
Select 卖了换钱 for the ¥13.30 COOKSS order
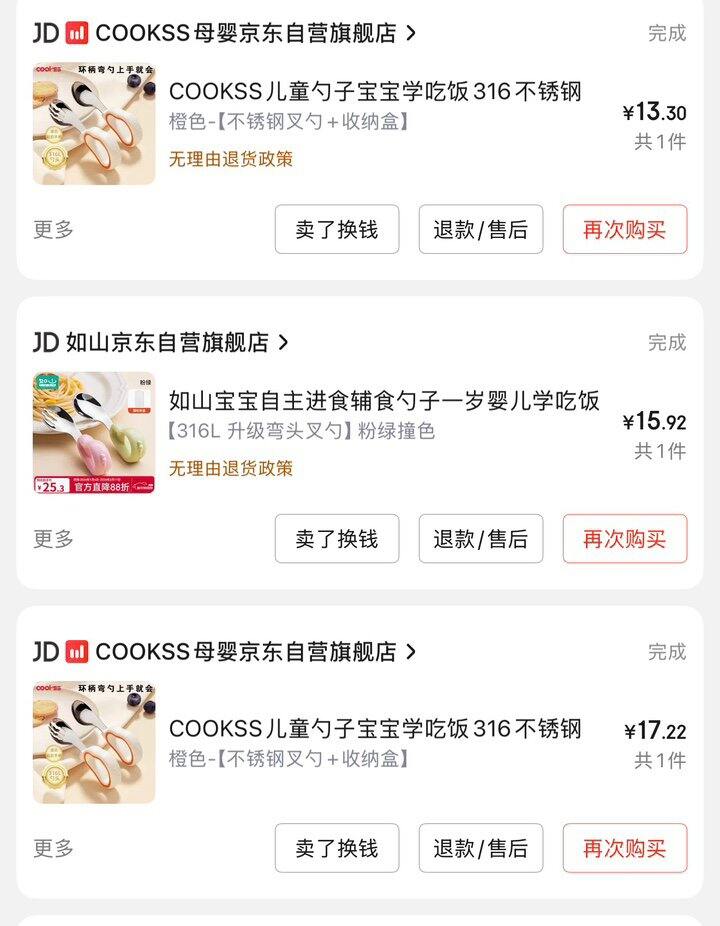[x=337, y=229]
